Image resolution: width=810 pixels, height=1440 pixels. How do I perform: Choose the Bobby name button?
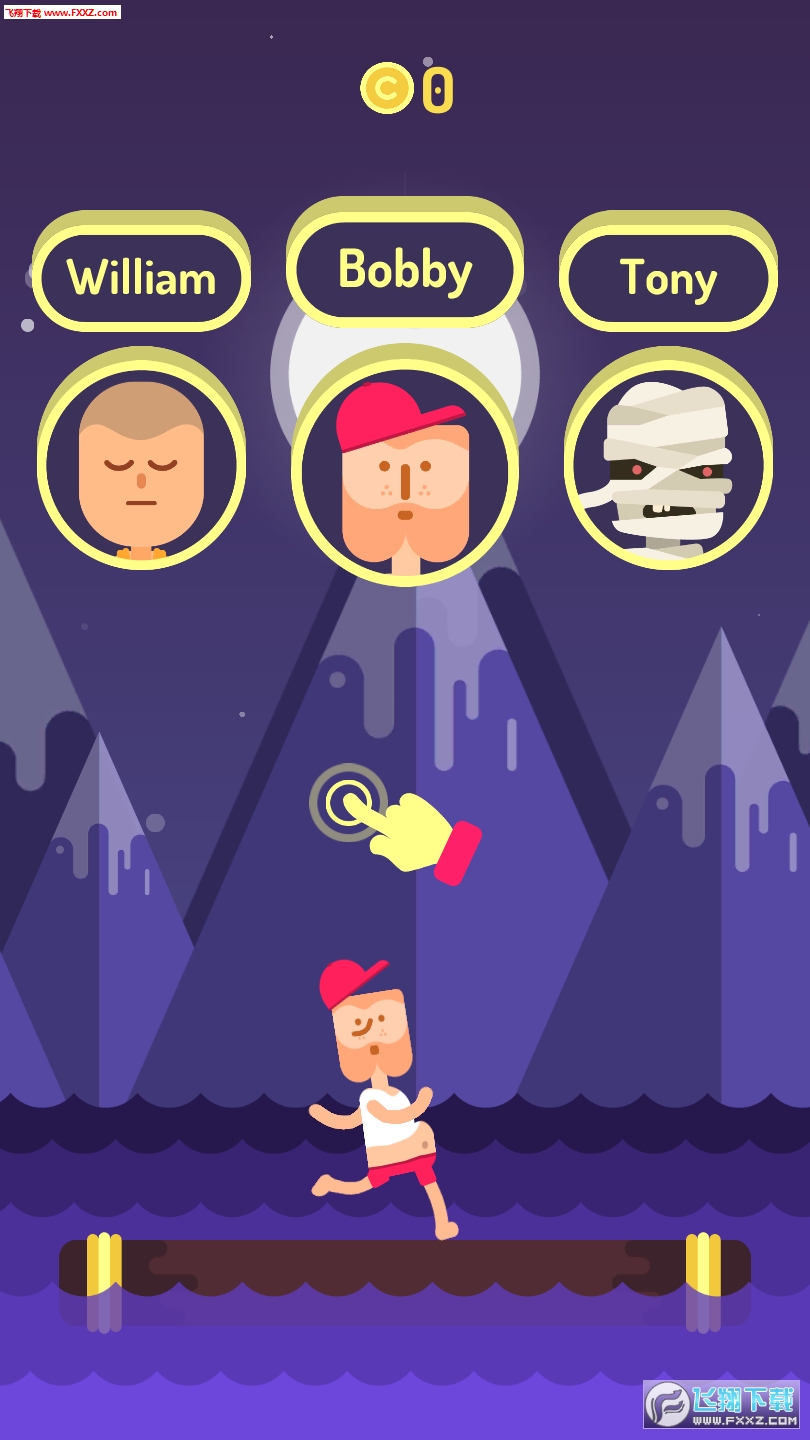404,270
